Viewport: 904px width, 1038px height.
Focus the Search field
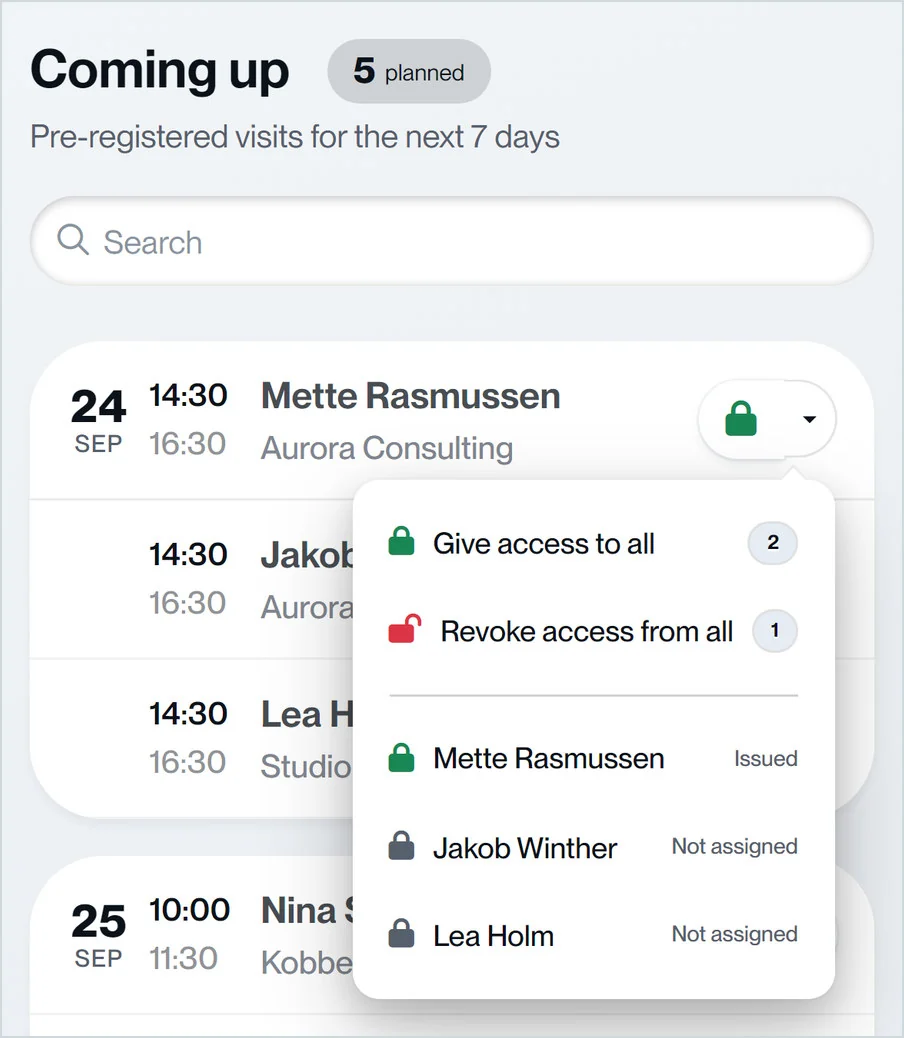click(451, 241)
